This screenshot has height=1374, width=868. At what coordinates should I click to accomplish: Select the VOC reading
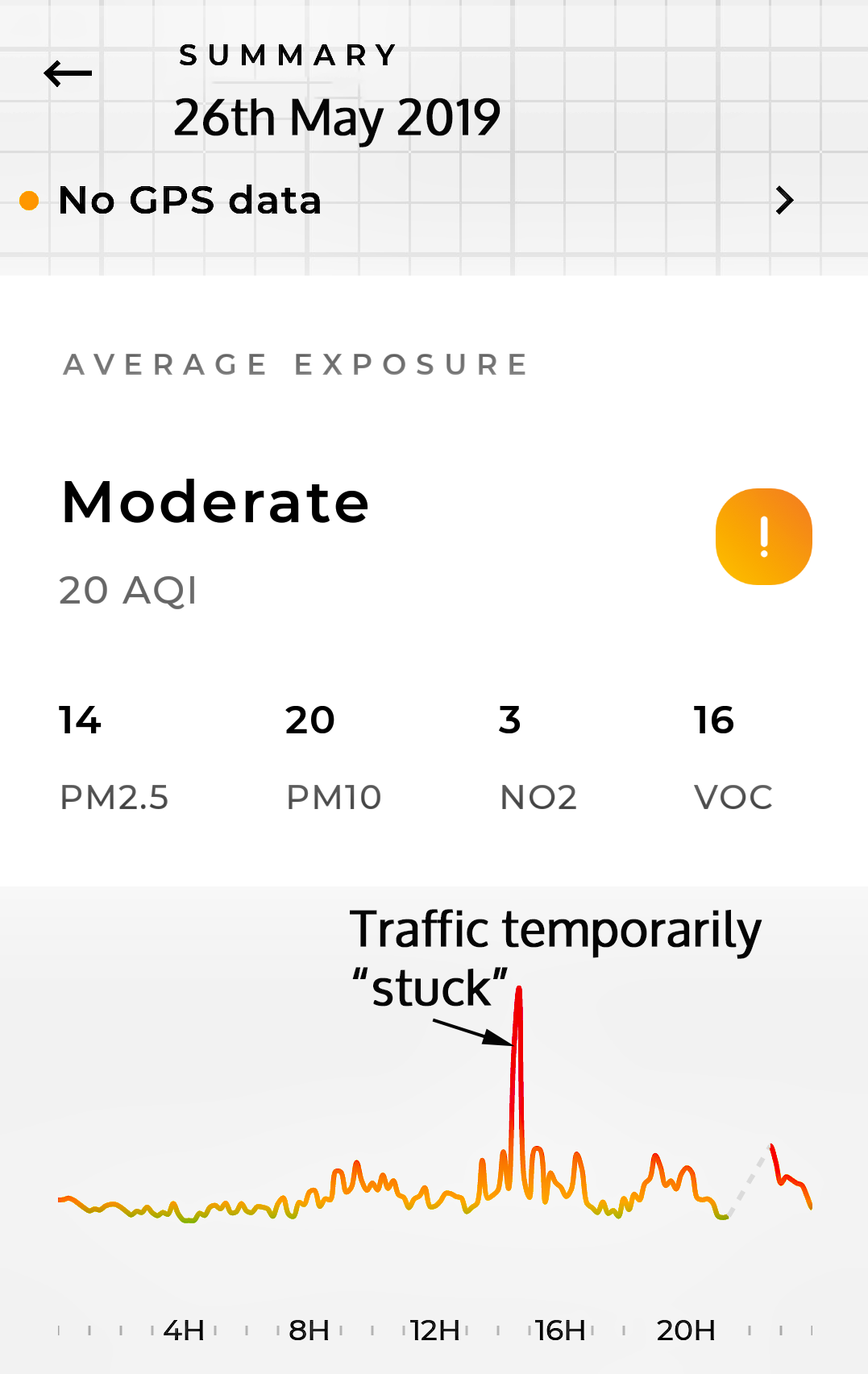(x=732, y=756)
